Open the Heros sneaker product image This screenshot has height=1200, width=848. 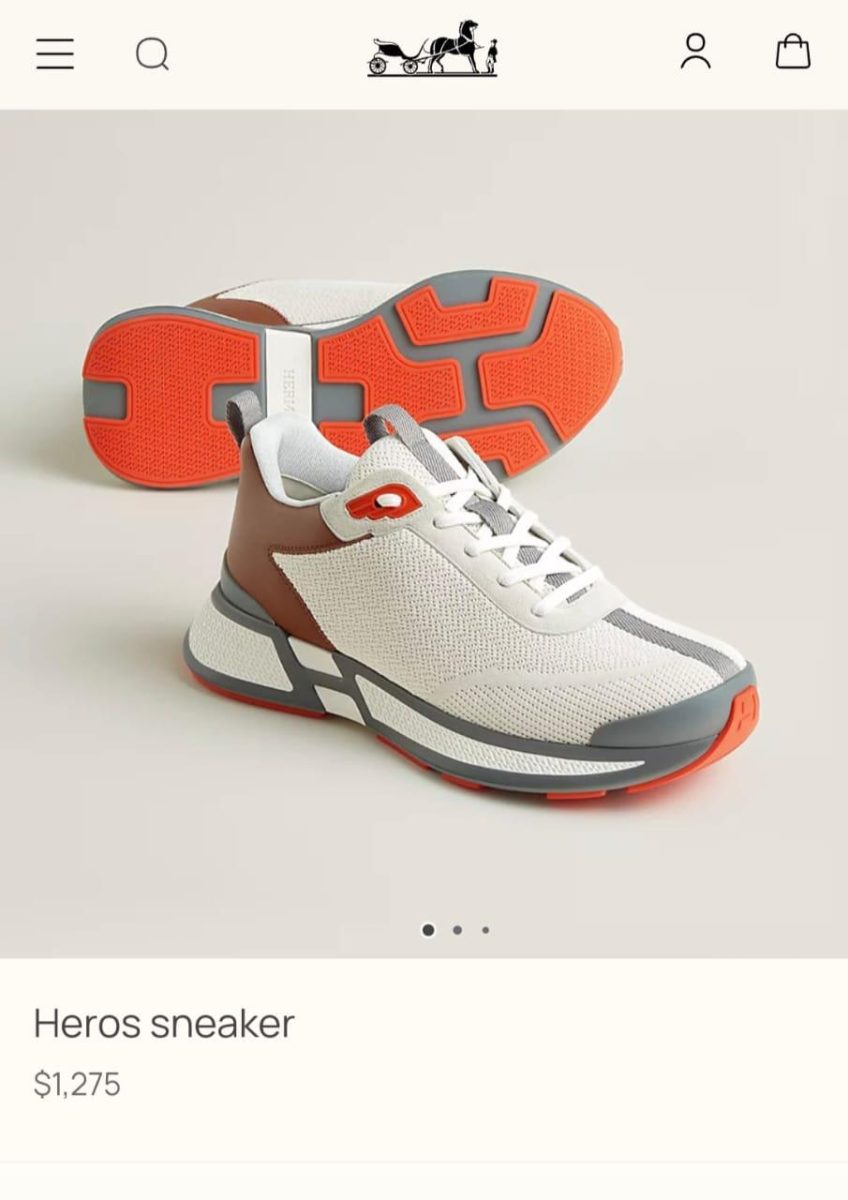[424, 530]
